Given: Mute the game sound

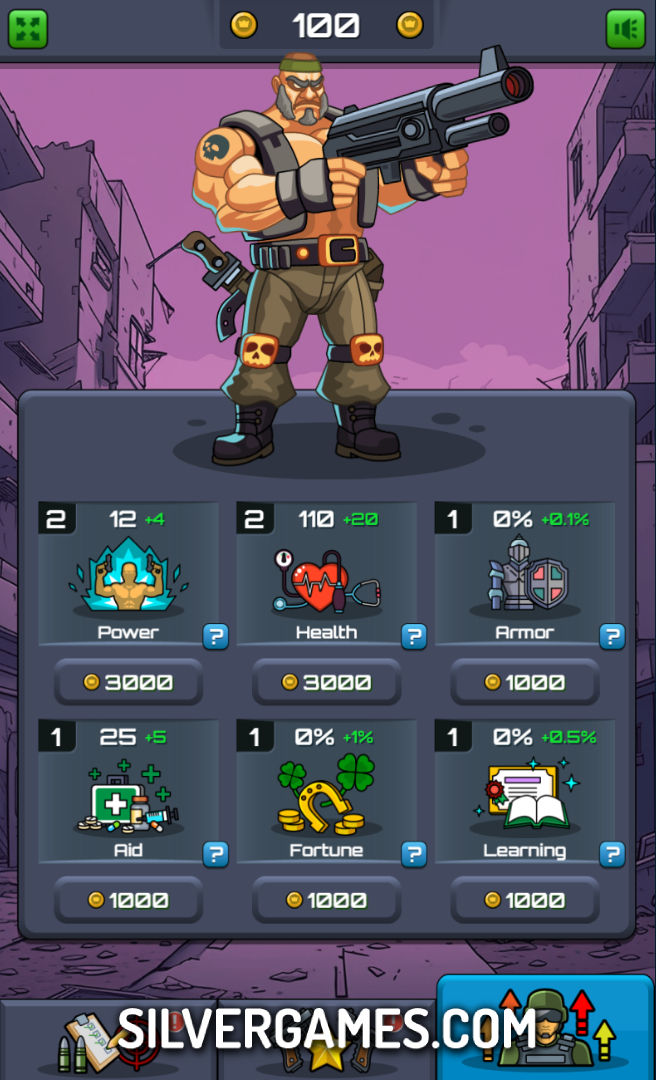Looking at the screenshot, I should tap(626, 29).
